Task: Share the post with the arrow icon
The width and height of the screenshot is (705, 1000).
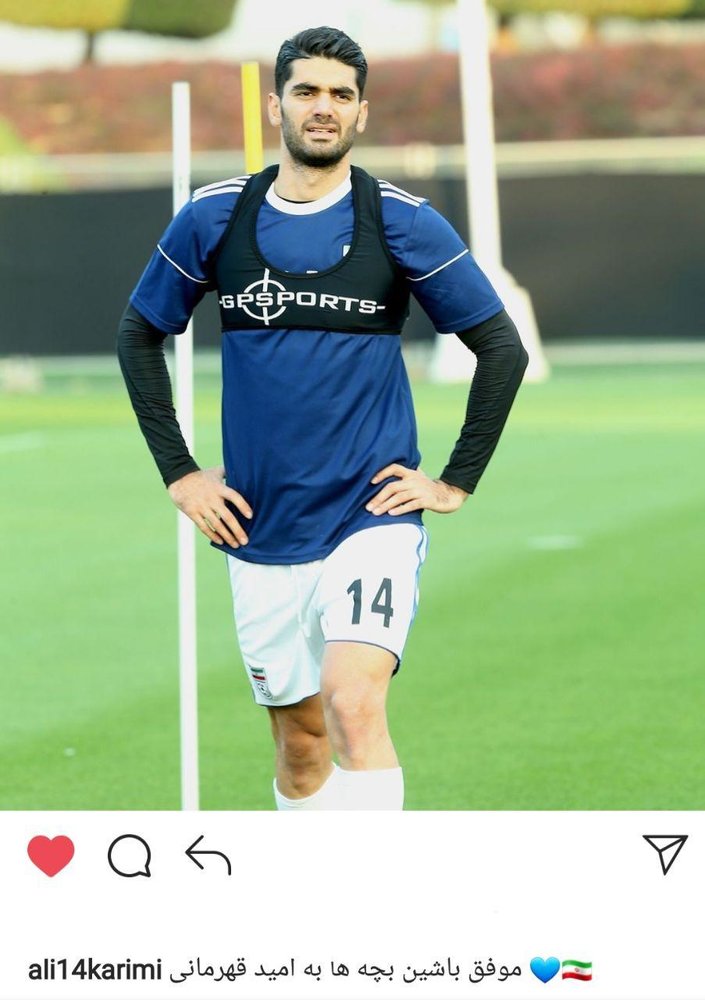Action: pyautogui.click(x=208, y=856)
